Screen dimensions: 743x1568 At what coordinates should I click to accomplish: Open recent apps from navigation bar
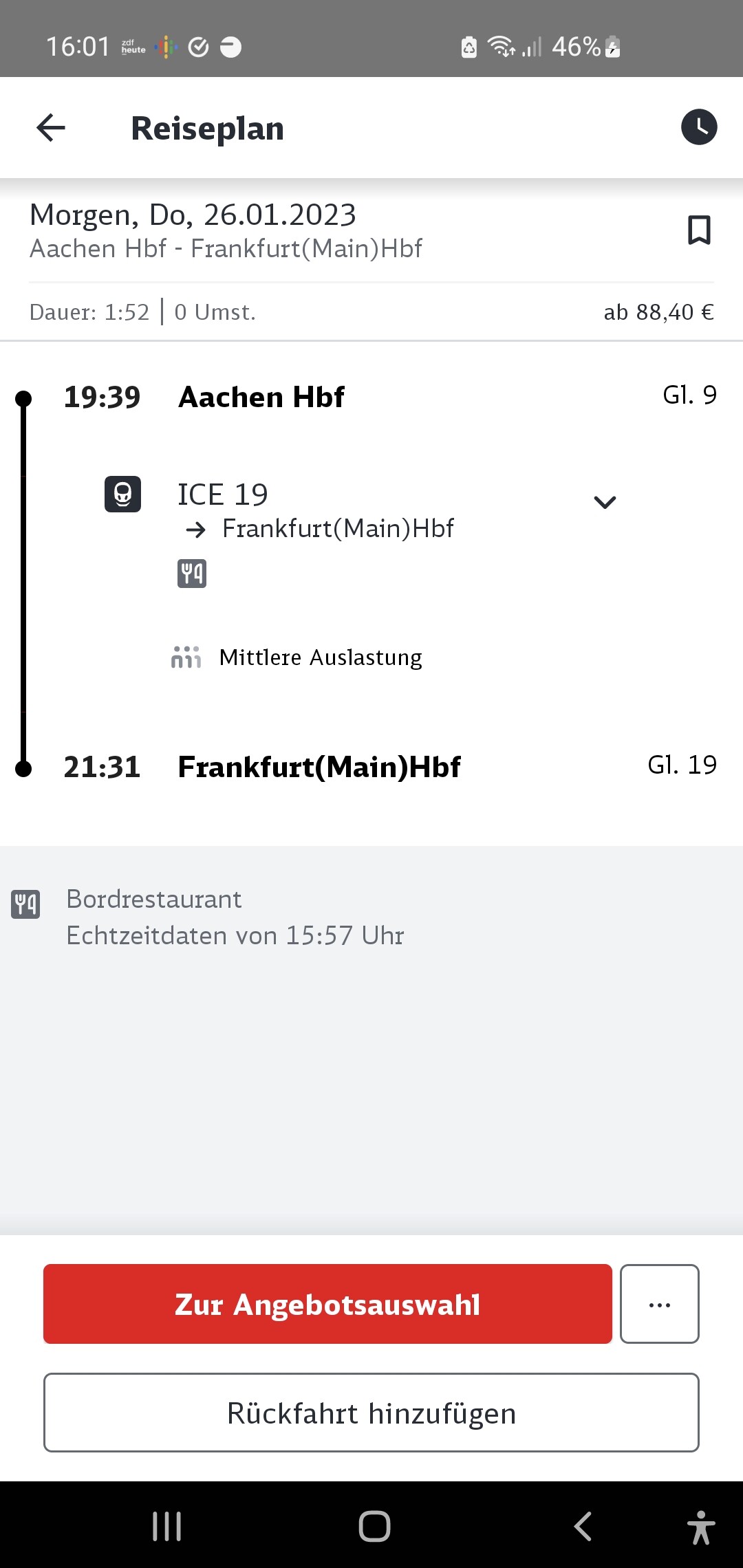pyautogui.click(x=166, y=1526)
